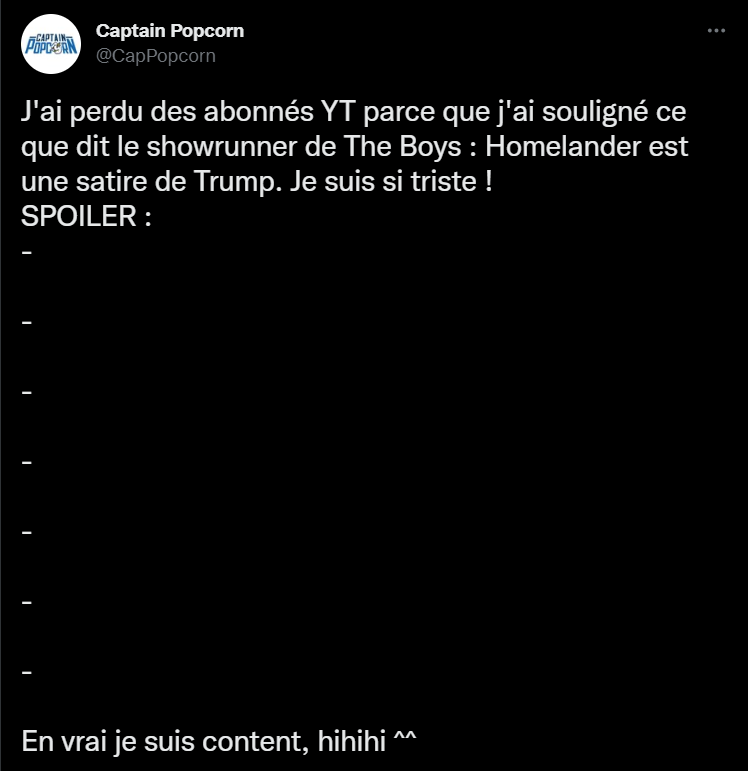Open the tweet's three-dot overflow menu

(715, 31)
